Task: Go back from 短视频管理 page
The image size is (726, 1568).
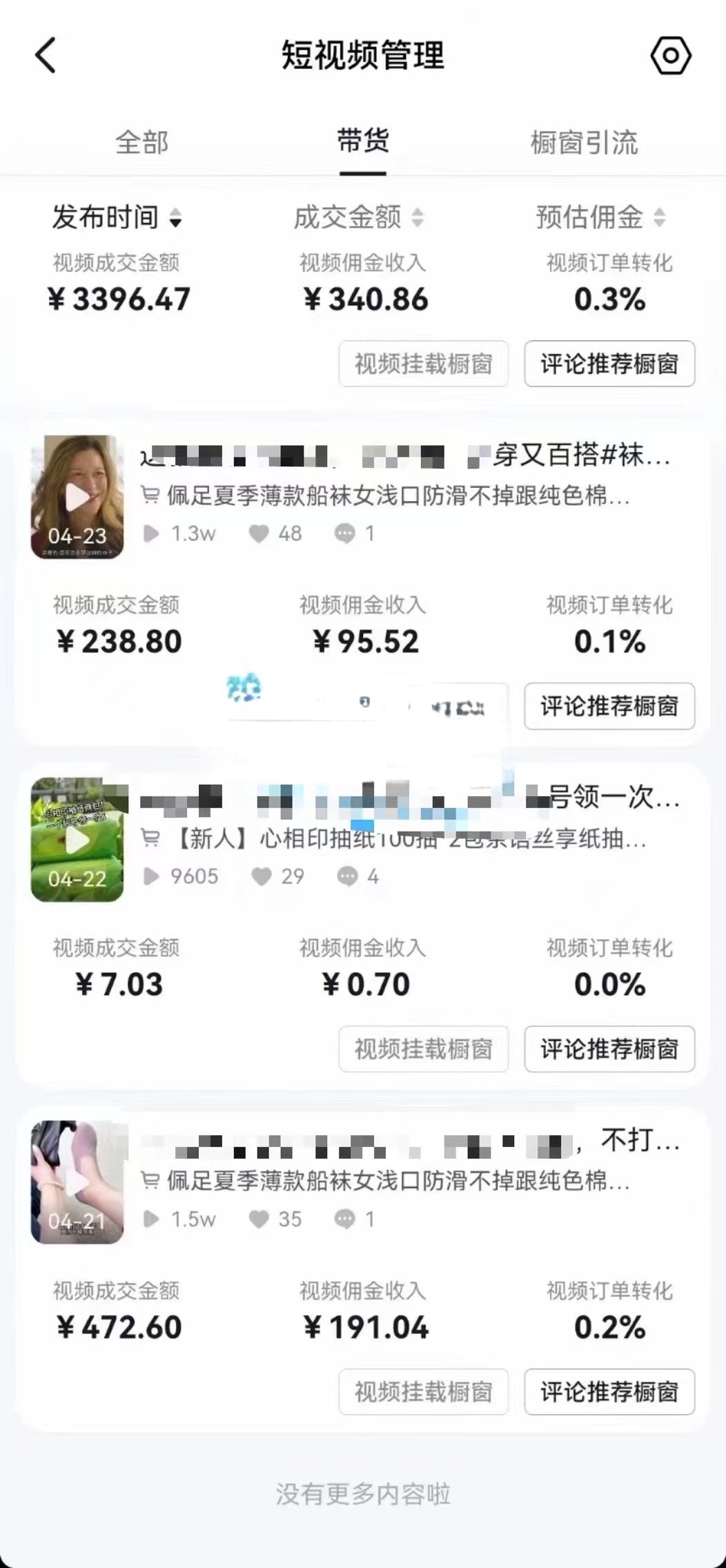Action: tap(46, 55)
